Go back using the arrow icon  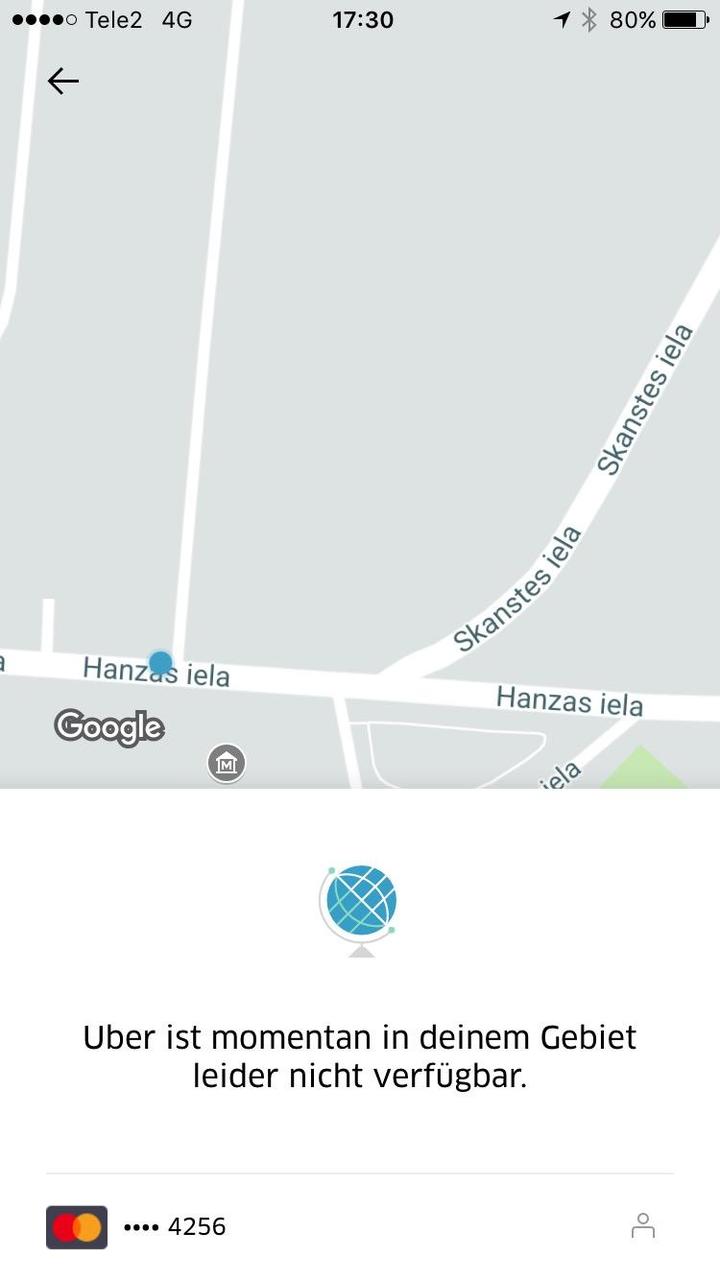pos(63,81)
